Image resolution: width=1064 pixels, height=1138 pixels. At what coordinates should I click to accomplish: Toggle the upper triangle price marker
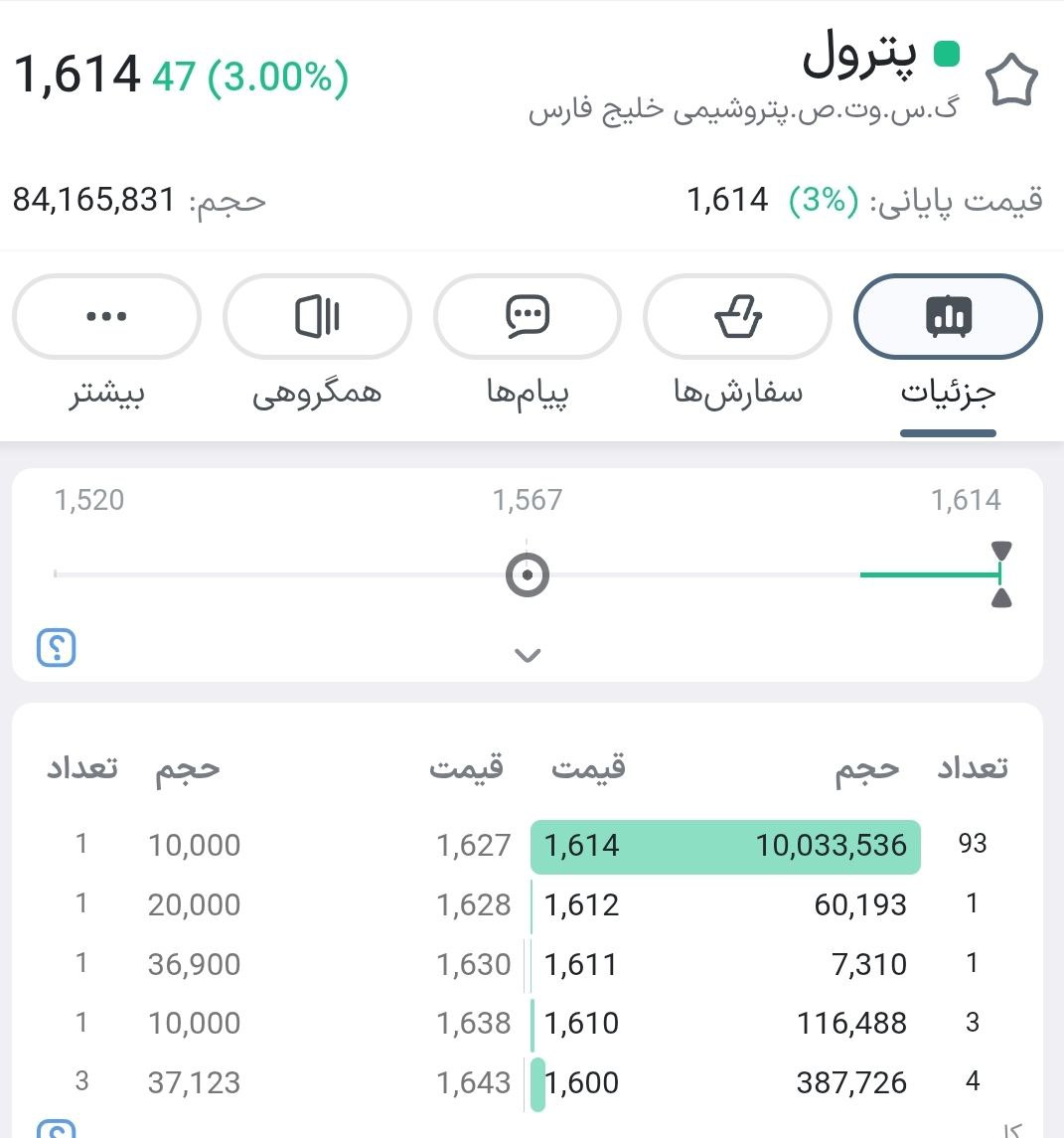pyautogui.click(x=1001, y=548)
